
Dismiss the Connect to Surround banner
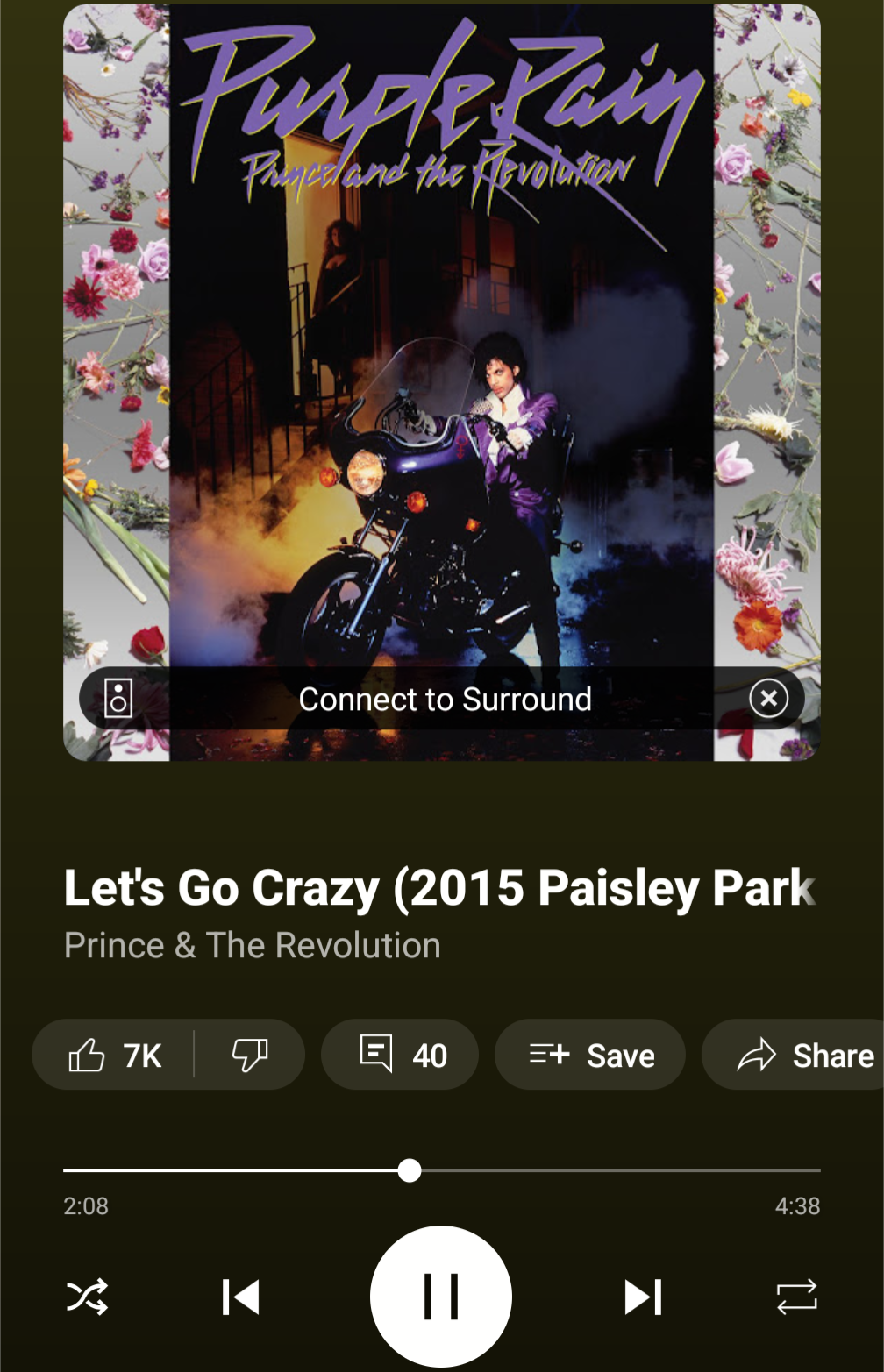(768, 699)
